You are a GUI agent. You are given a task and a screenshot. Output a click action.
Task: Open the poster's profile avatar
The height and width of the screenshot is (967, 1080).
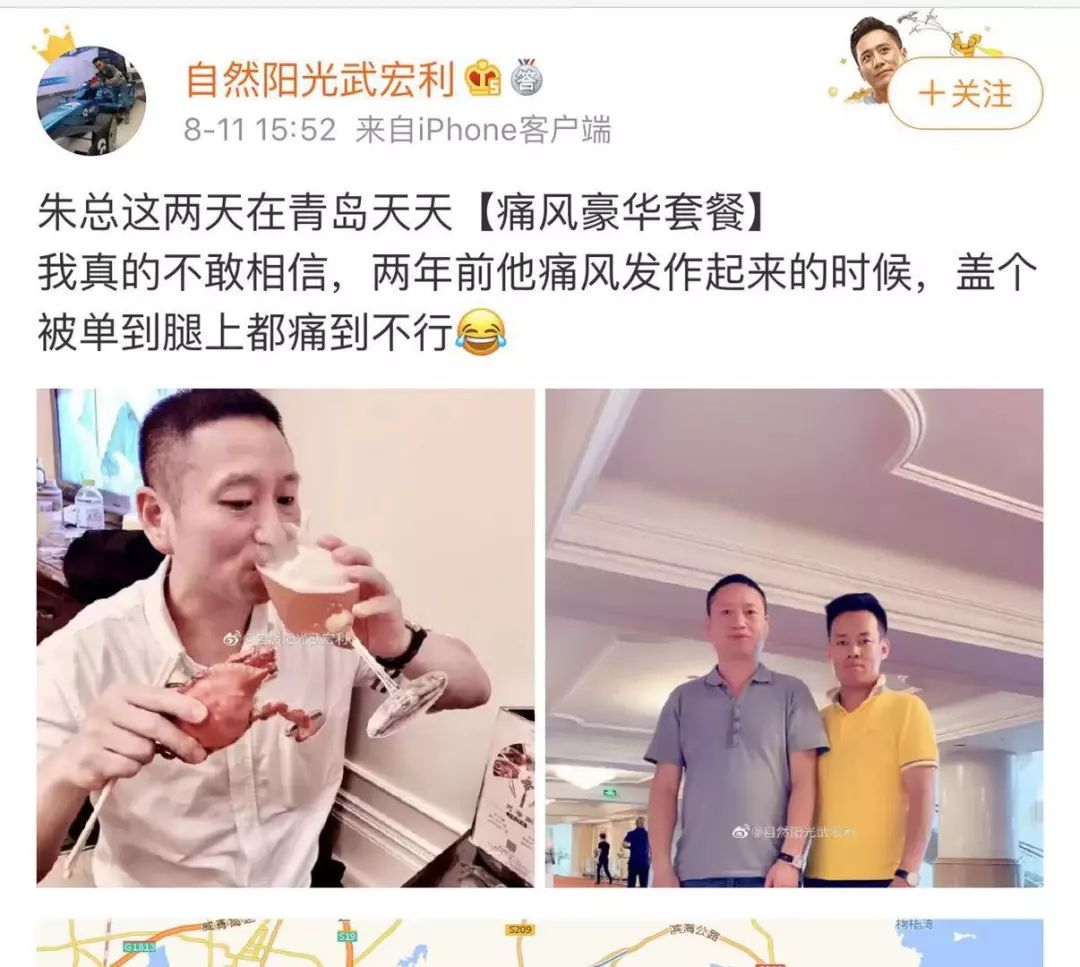pyautogui.click(x=91, y=100)
